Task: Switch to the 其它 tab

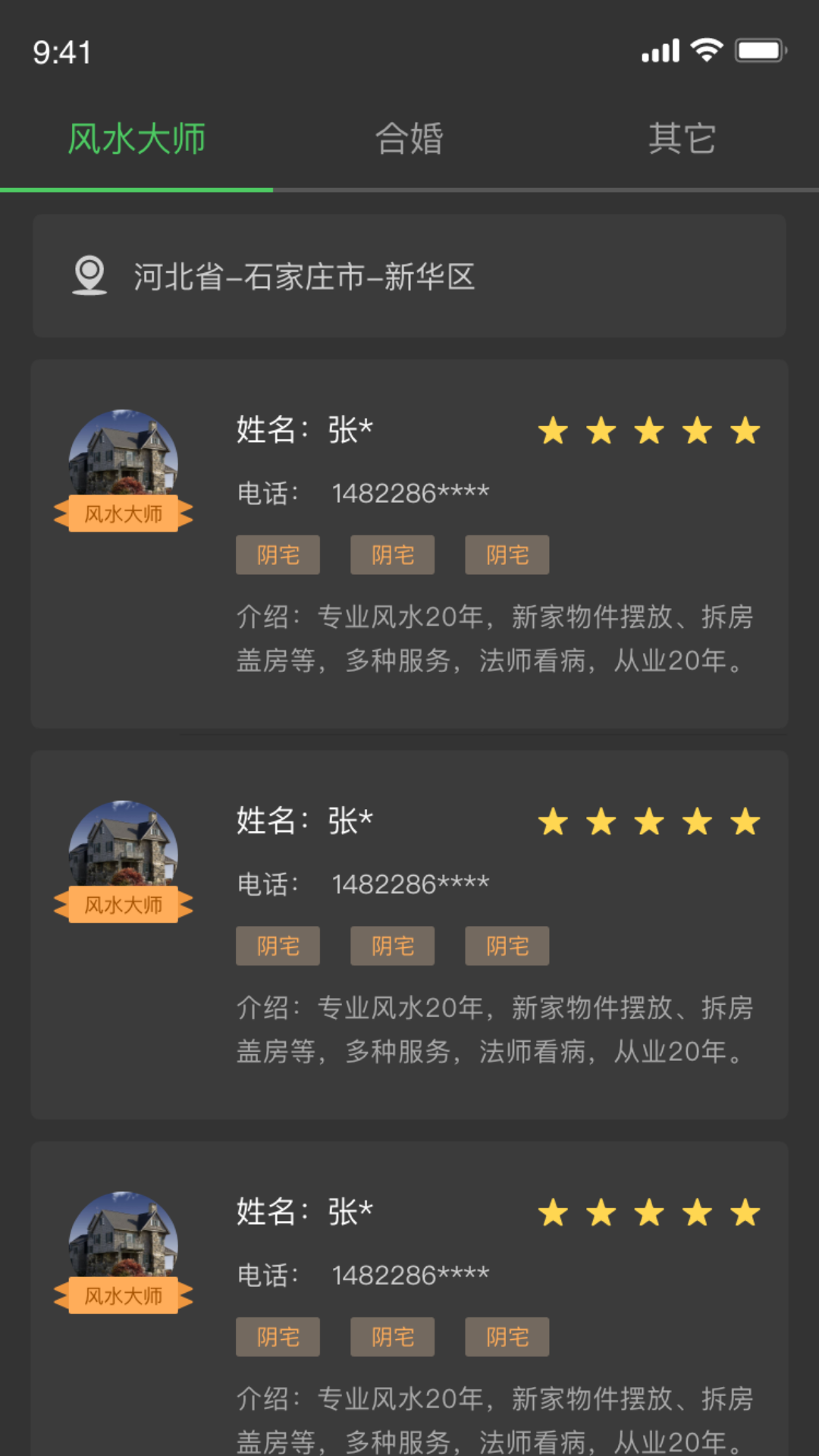Action: tap(682, 140)
